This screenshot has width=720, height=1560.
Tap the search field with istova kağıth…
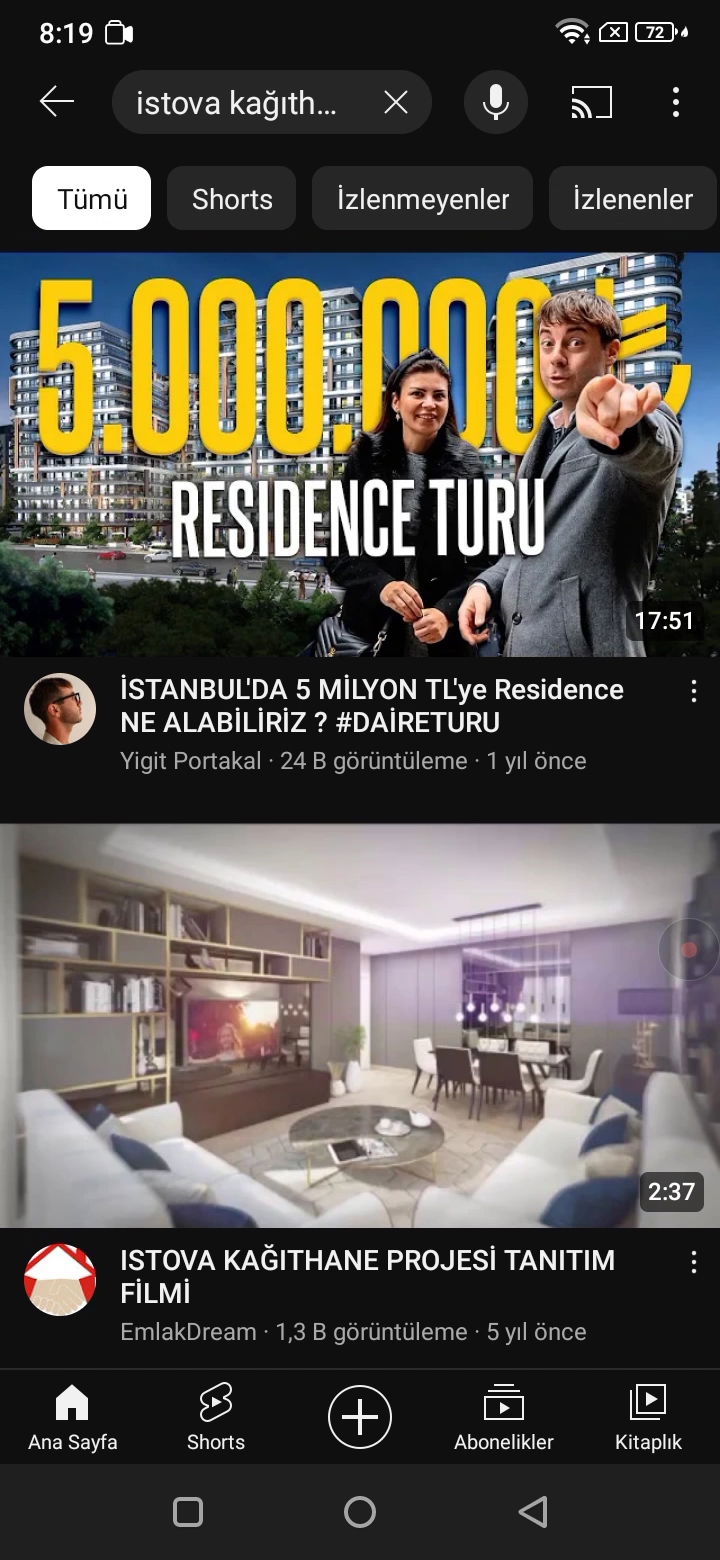(x=240, y=102)
